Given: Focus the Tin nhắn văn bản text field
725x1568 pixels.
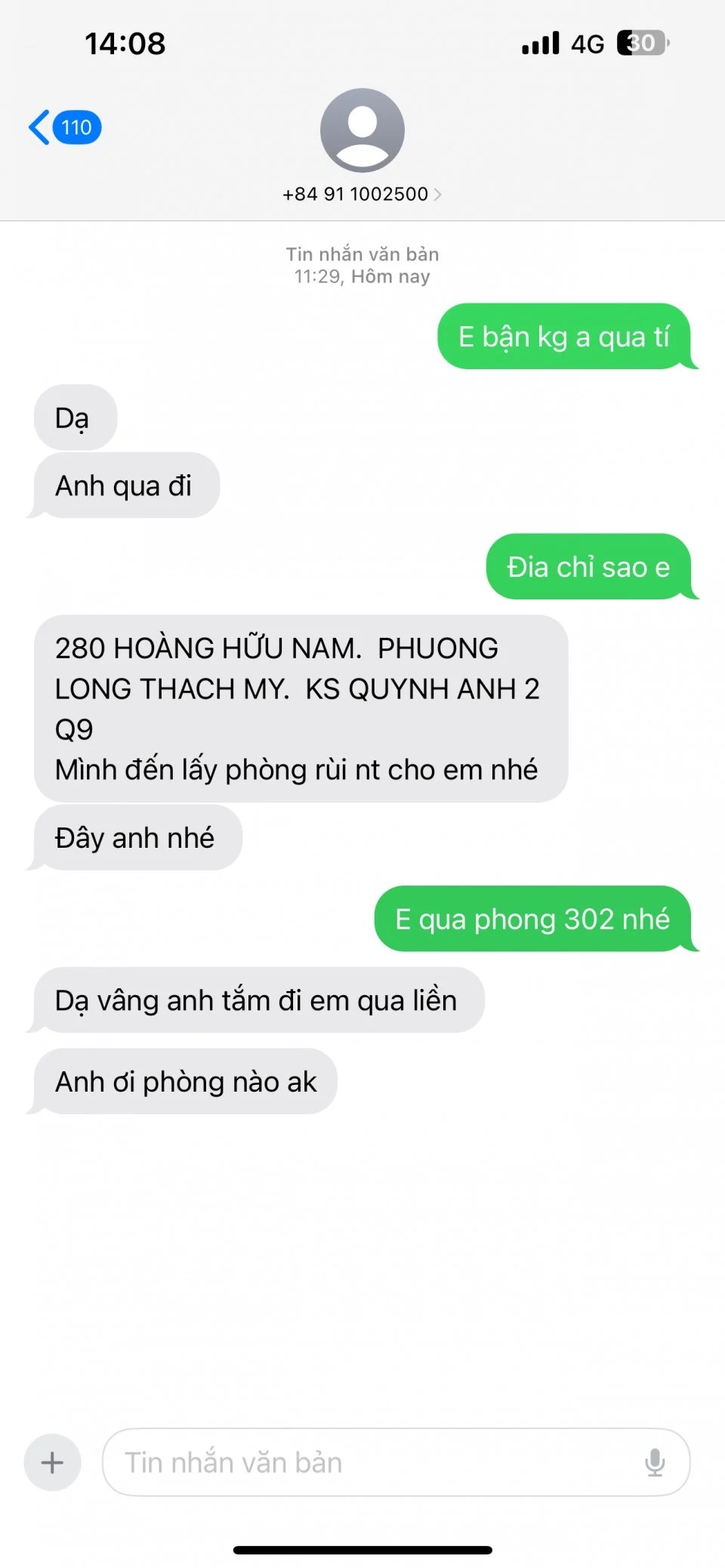Looking at the screenshot, I should (x=370, y=1462).
